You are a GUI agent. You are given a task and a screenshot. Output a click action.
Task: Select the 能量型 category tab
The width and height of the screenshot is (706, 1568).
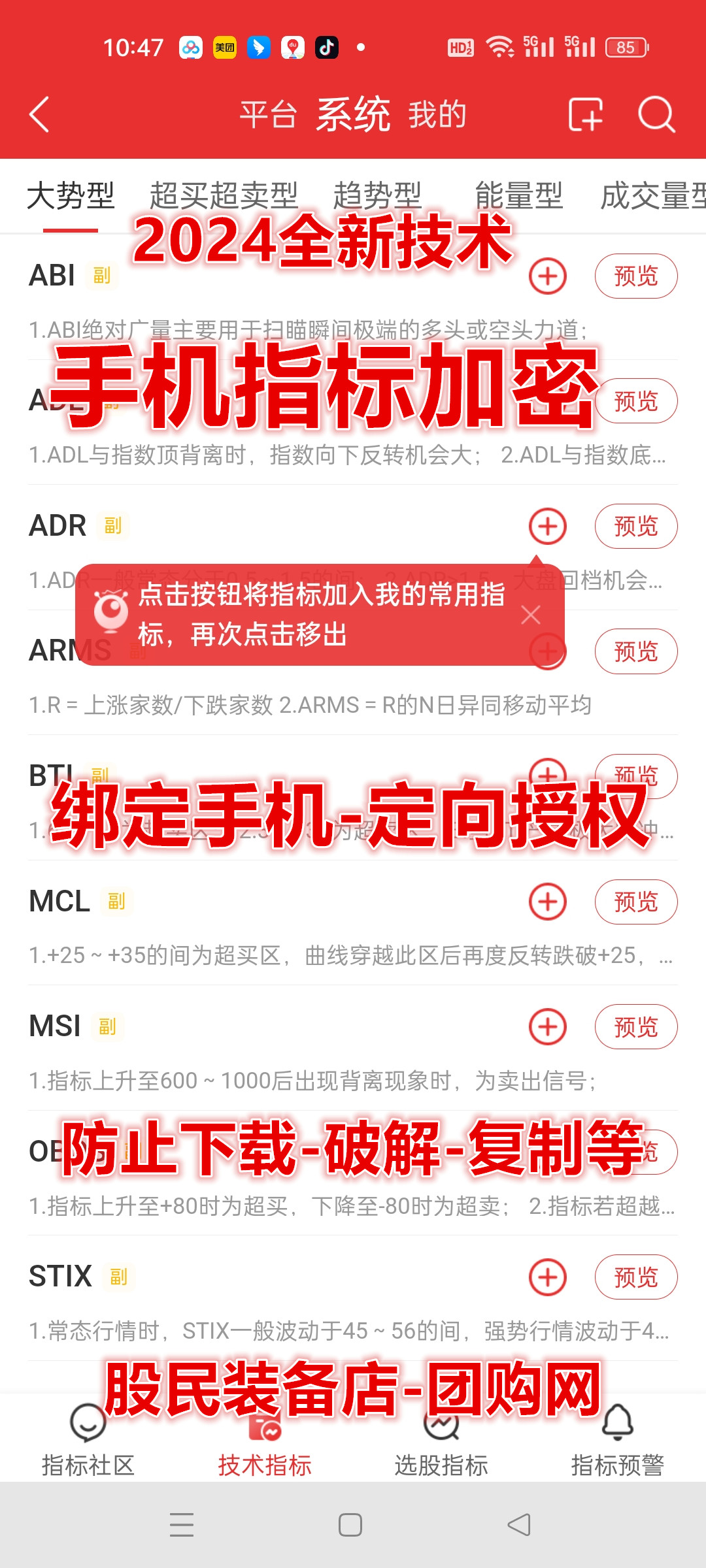[519, 196]
